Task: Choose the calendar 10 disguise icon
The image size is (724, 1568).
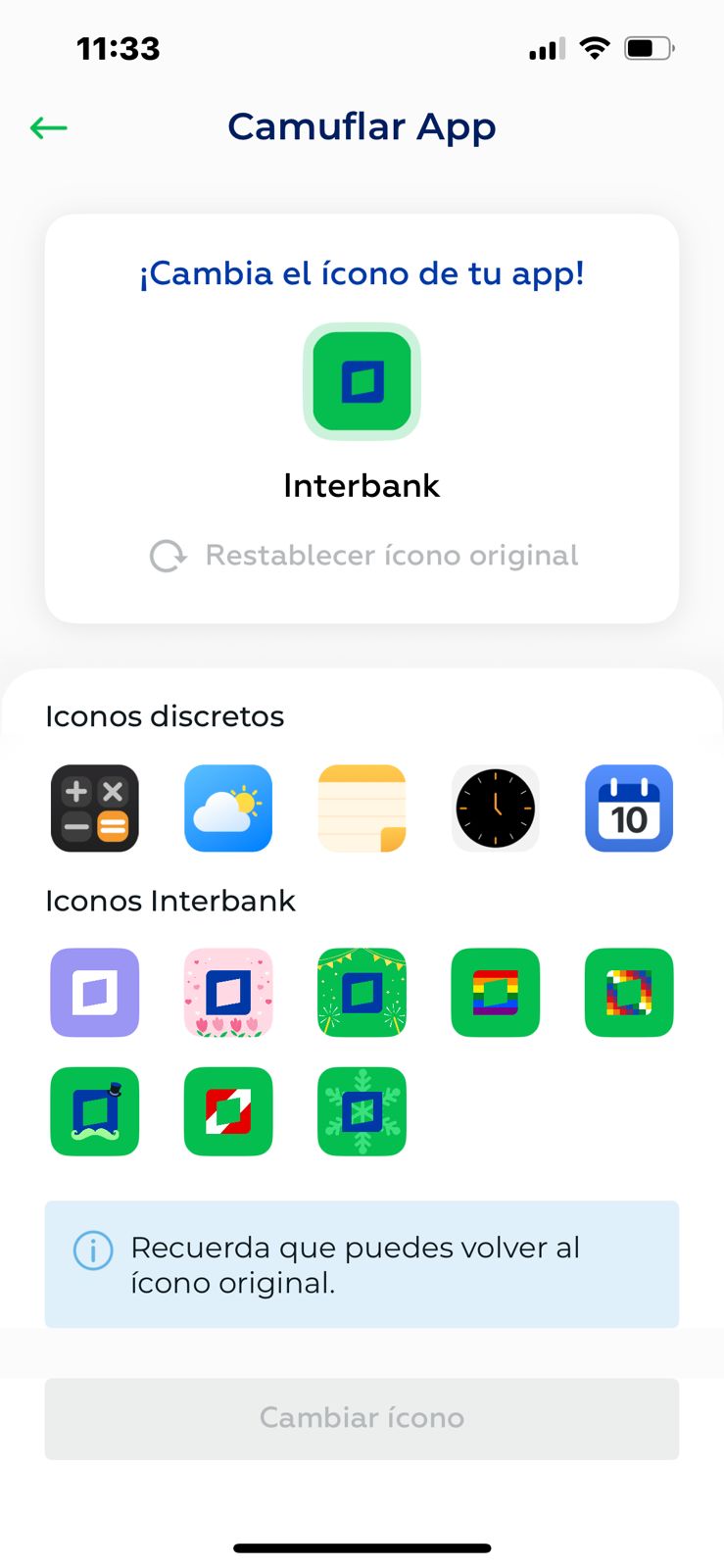Action: (x=629, y=808)
